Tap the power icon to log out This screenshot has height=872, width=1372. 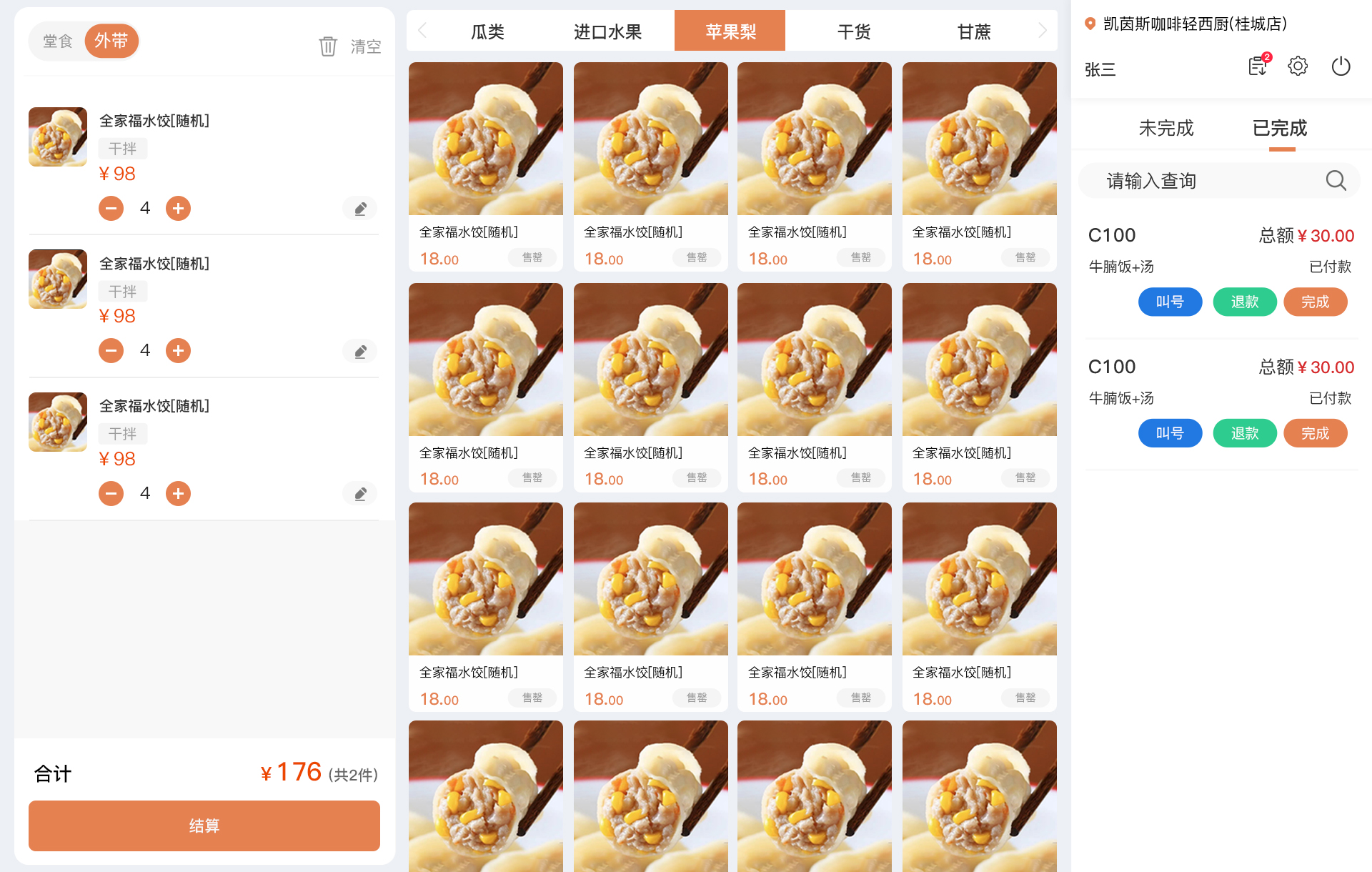pyautogui.click(x=1341, y=66)
